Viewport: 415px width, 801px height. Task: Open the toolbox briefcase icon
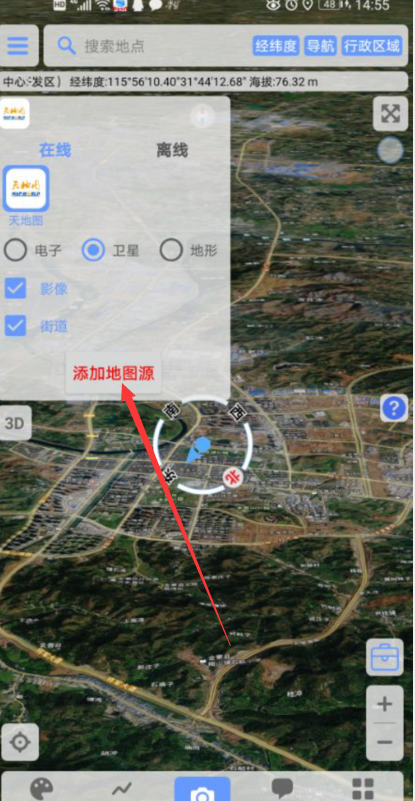(x=384, y=657)
